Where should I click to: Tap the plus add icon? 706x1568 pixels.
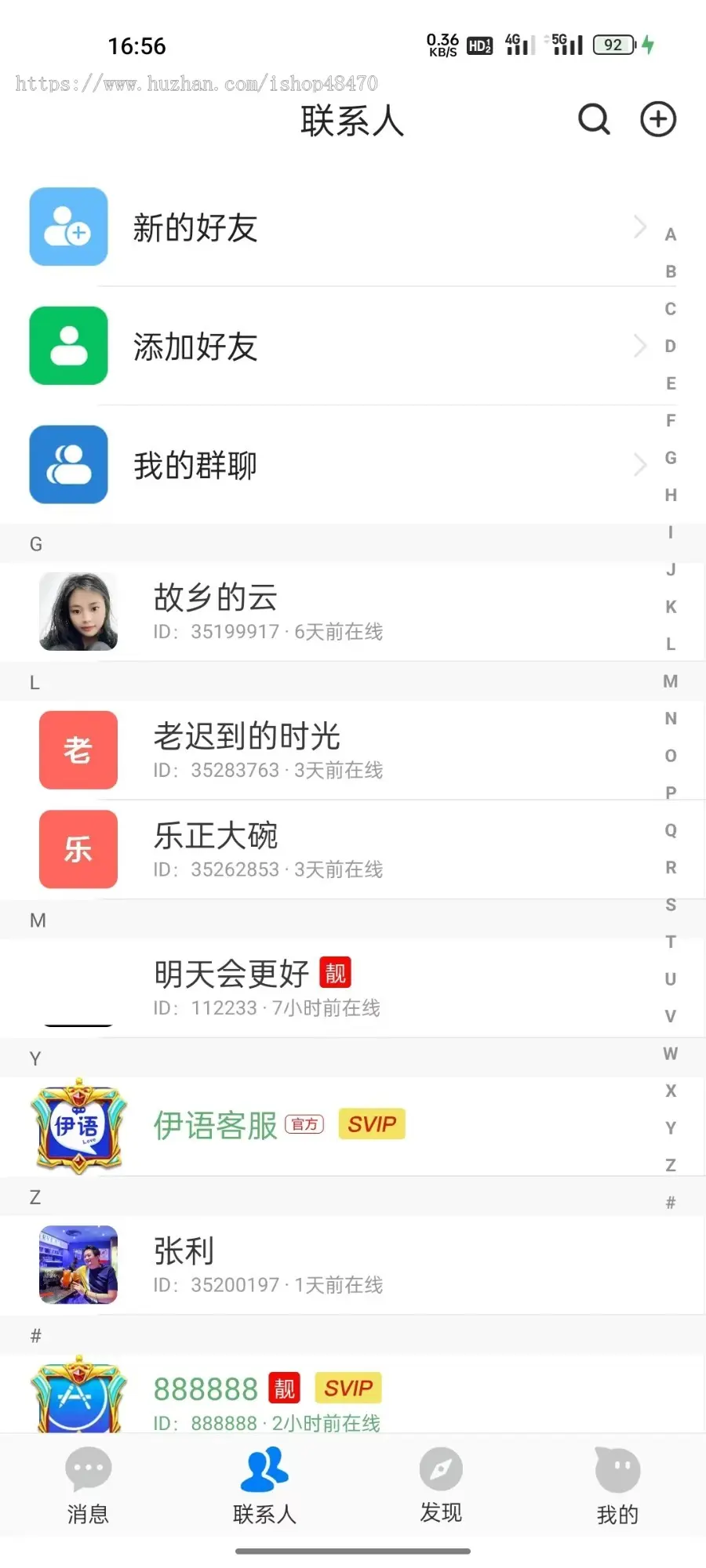pyautogui.click(x=657, y=120)
